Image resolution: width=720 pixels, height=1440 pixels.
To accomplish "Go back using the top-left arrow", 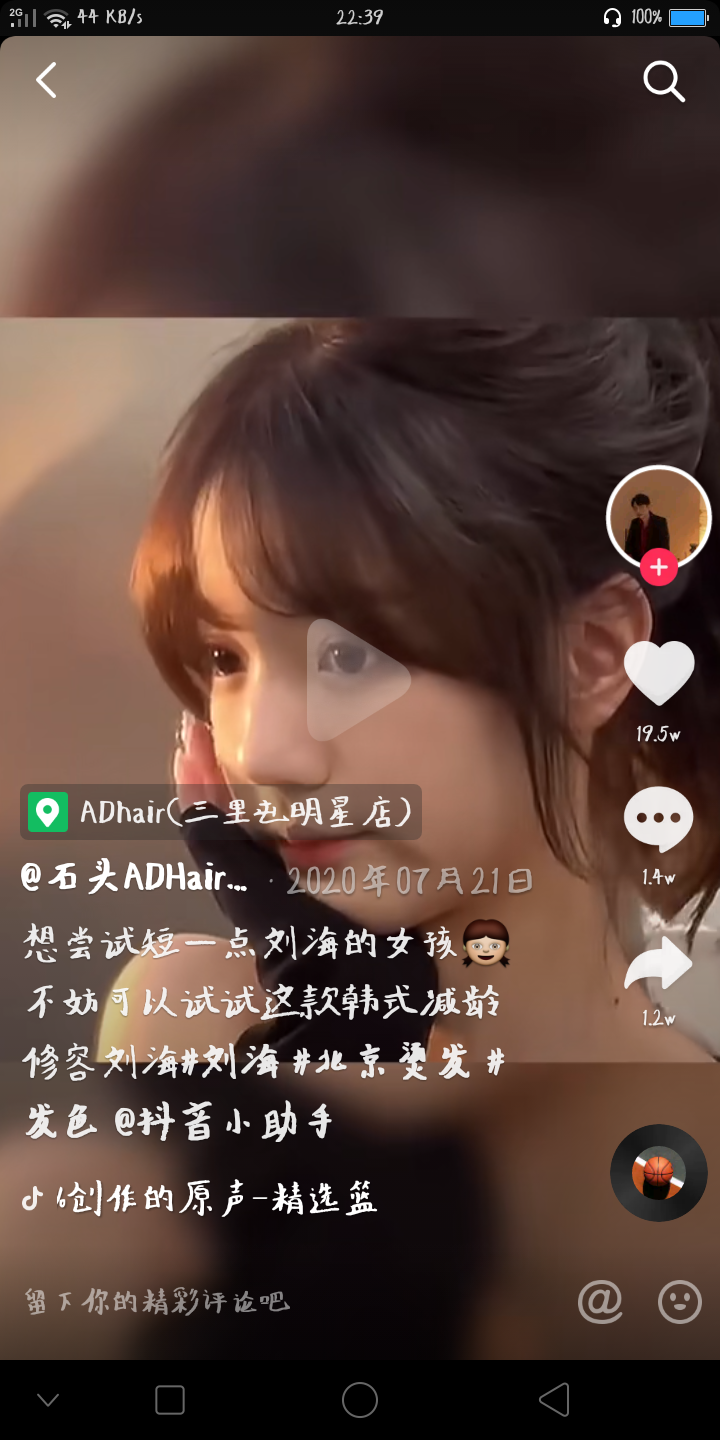I will click(46, 80).
